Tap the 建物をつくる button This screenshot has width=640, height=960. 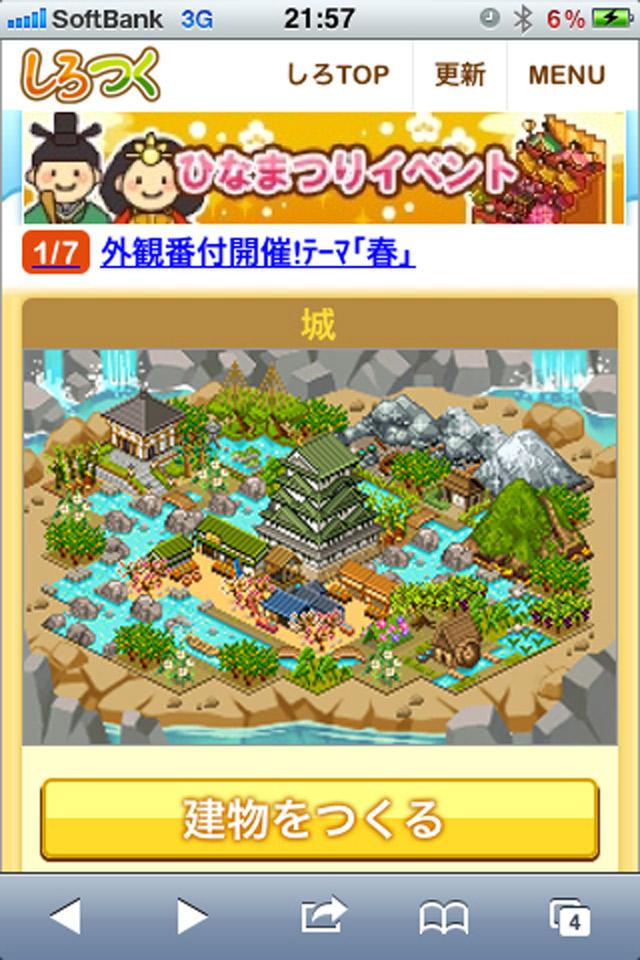(x=320, y=819)
